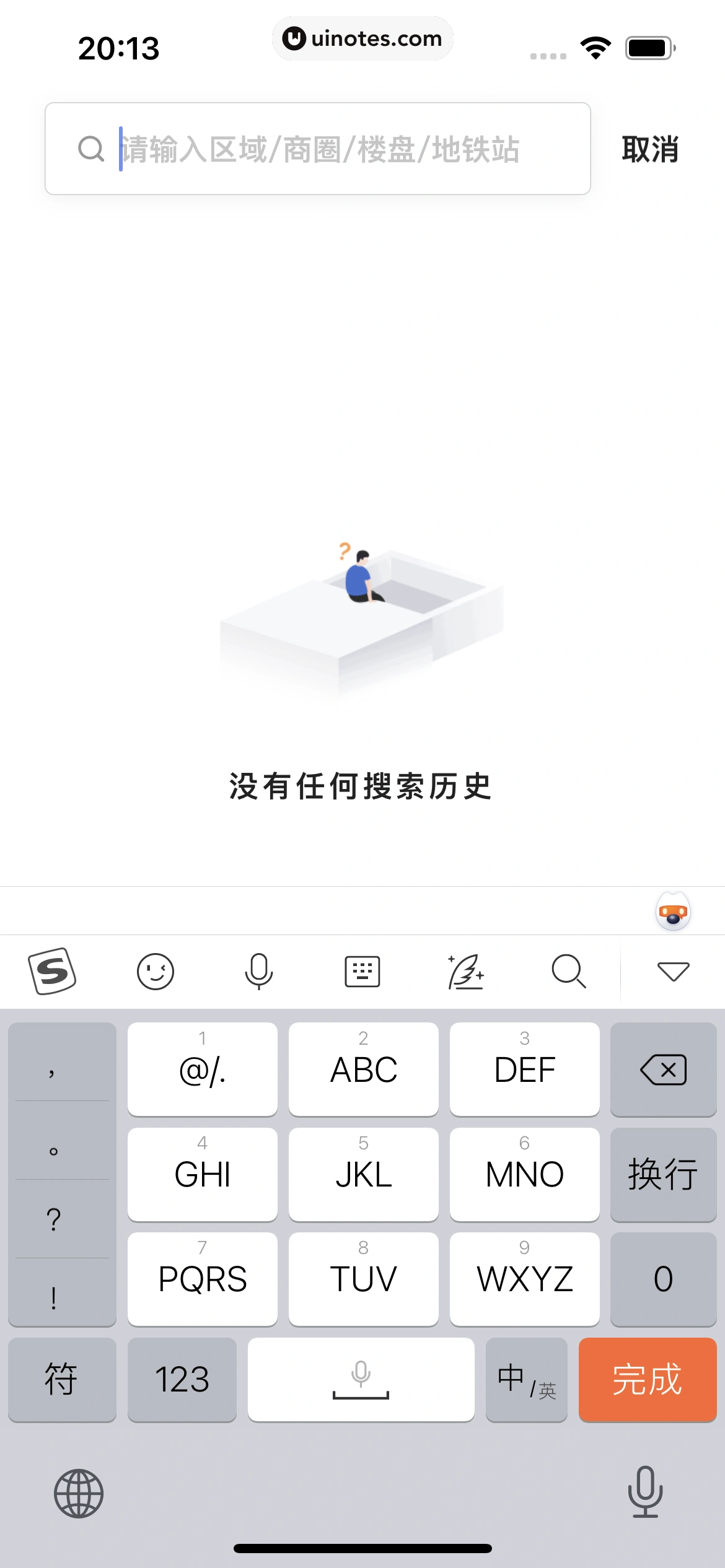Start voice input from the keyboard toolbar
Viewport: 725px width, 1568px height.
pos(258,971)
